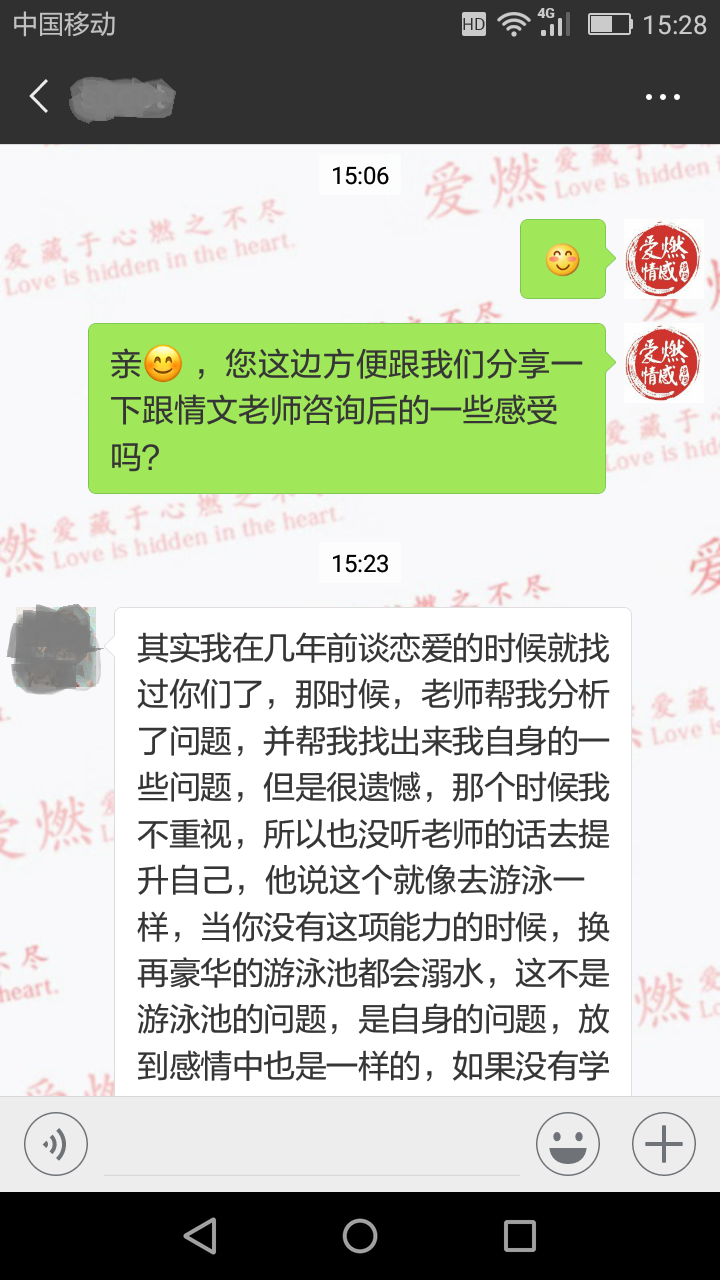Image resolution: width=720 pixels, height=1280 pixels.
Task: Open the sender avatar beside the smiley emoji message
Action: 662,260
